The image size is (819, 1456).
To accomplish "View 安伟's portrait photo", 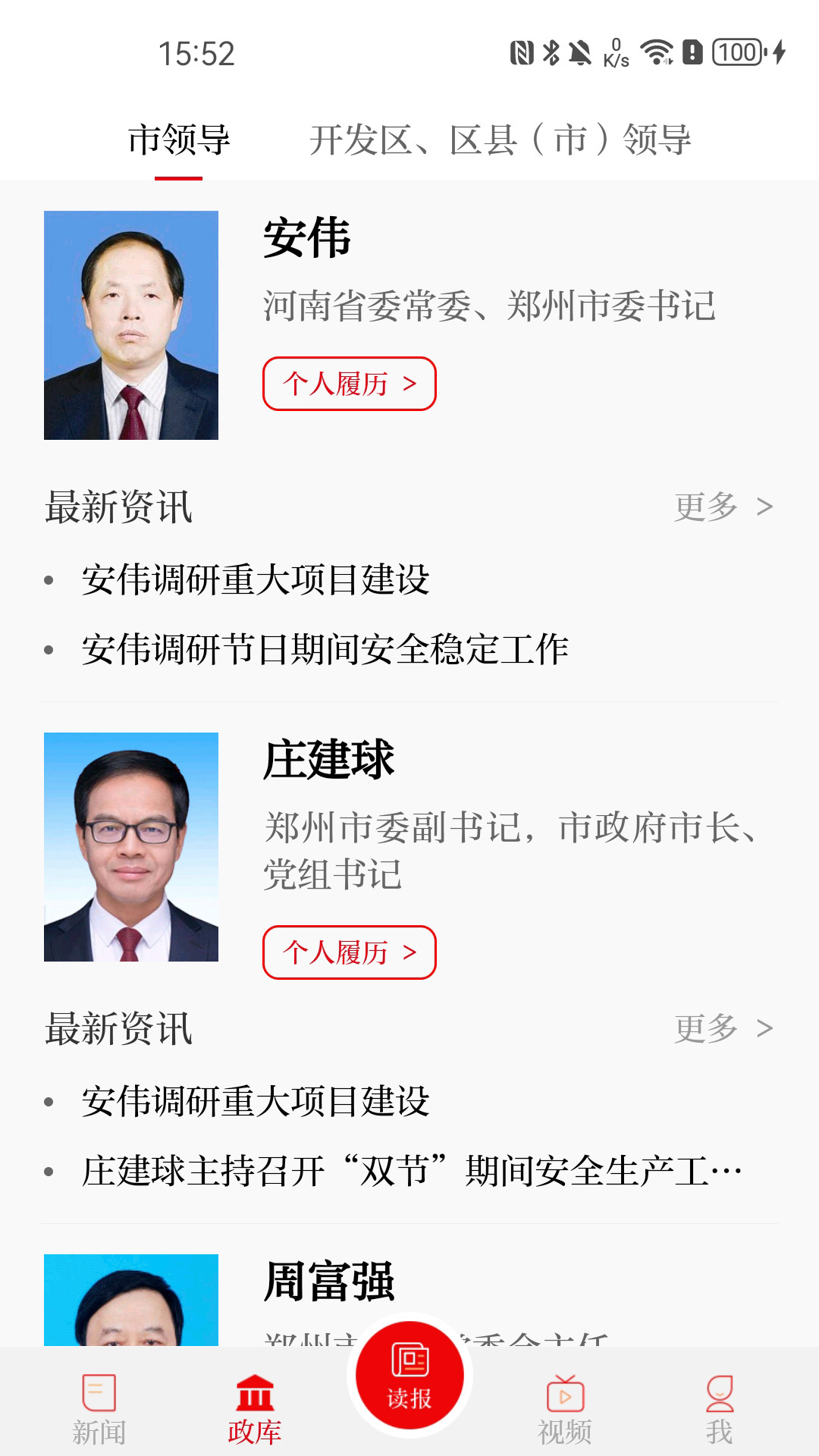I will coord(131,325).
